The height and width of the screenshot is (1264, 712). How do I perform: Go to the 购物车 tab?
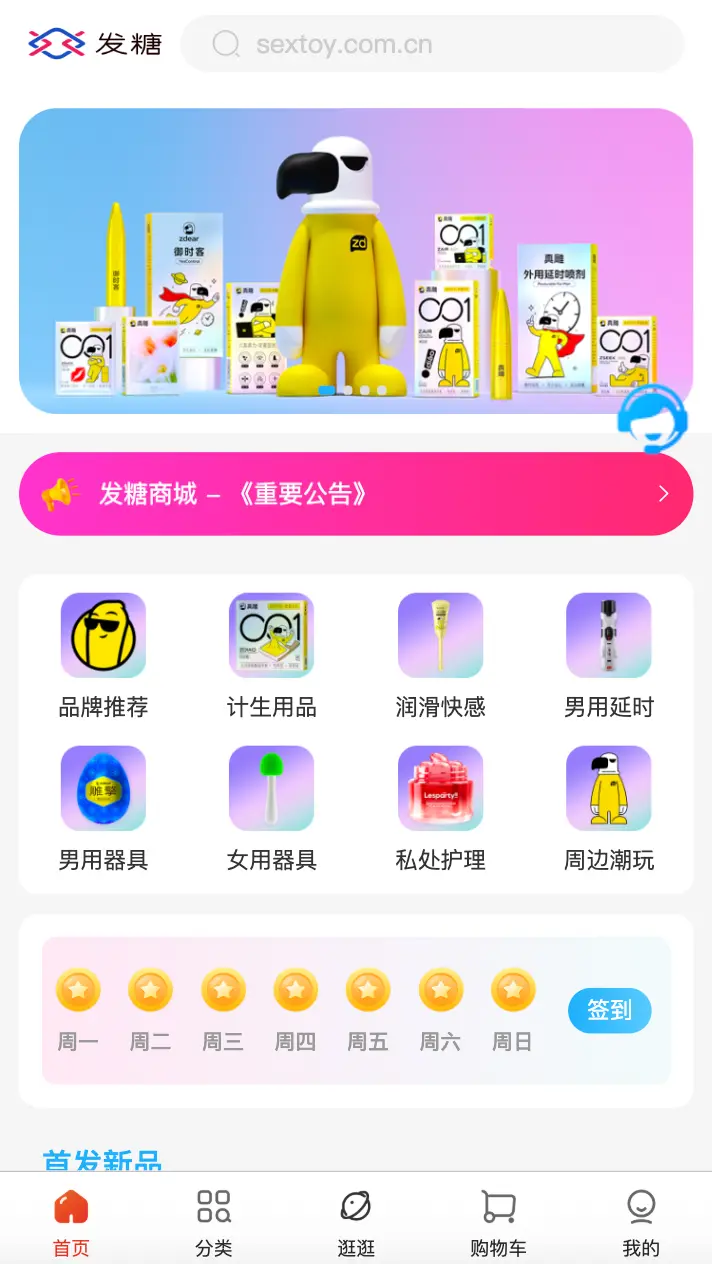pos(498,1222)
